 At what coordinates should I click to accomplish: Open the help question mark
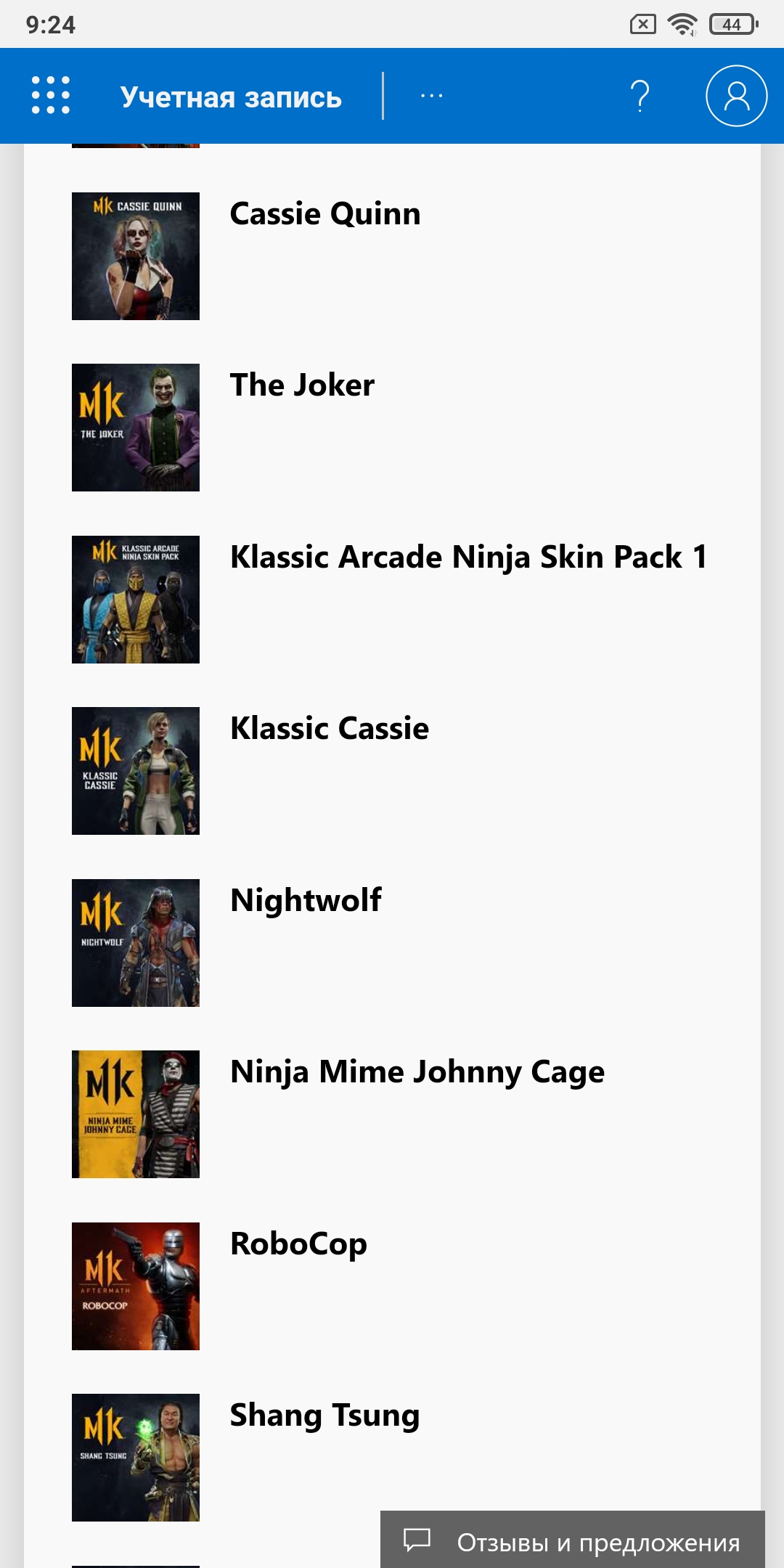point(640,96)
